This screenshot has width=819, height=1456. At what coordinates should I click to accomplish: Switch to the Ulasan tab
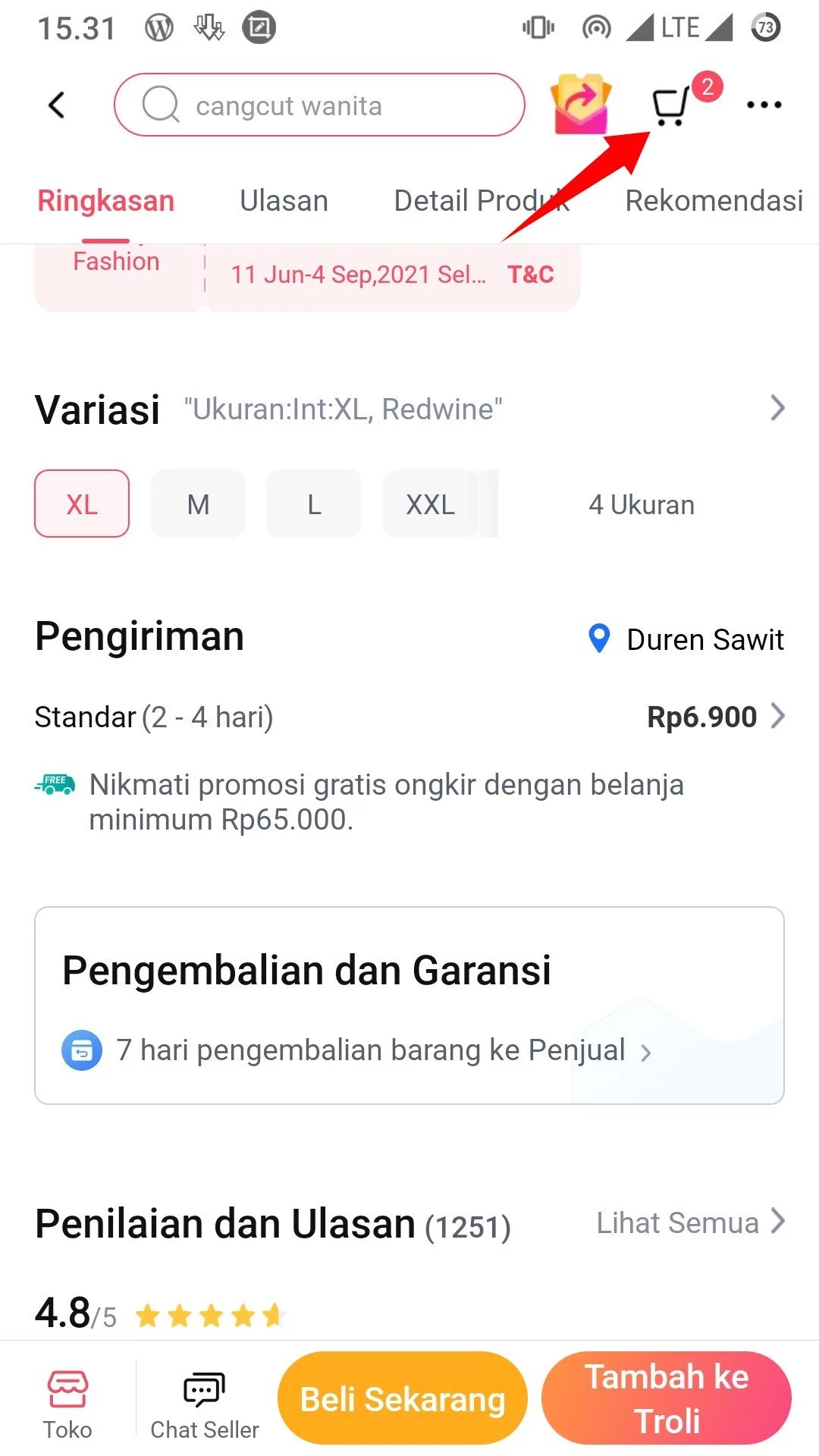click(x=283, y=200)
